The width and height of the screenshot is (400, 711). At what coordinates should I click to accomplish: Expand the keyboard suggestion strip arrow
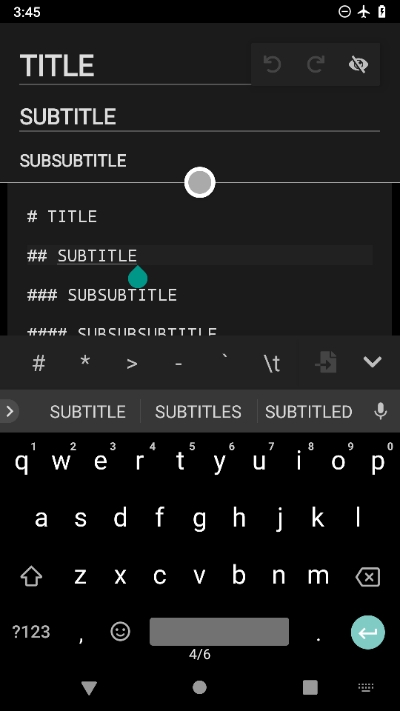pyautogui.click(x=9, y=411)
